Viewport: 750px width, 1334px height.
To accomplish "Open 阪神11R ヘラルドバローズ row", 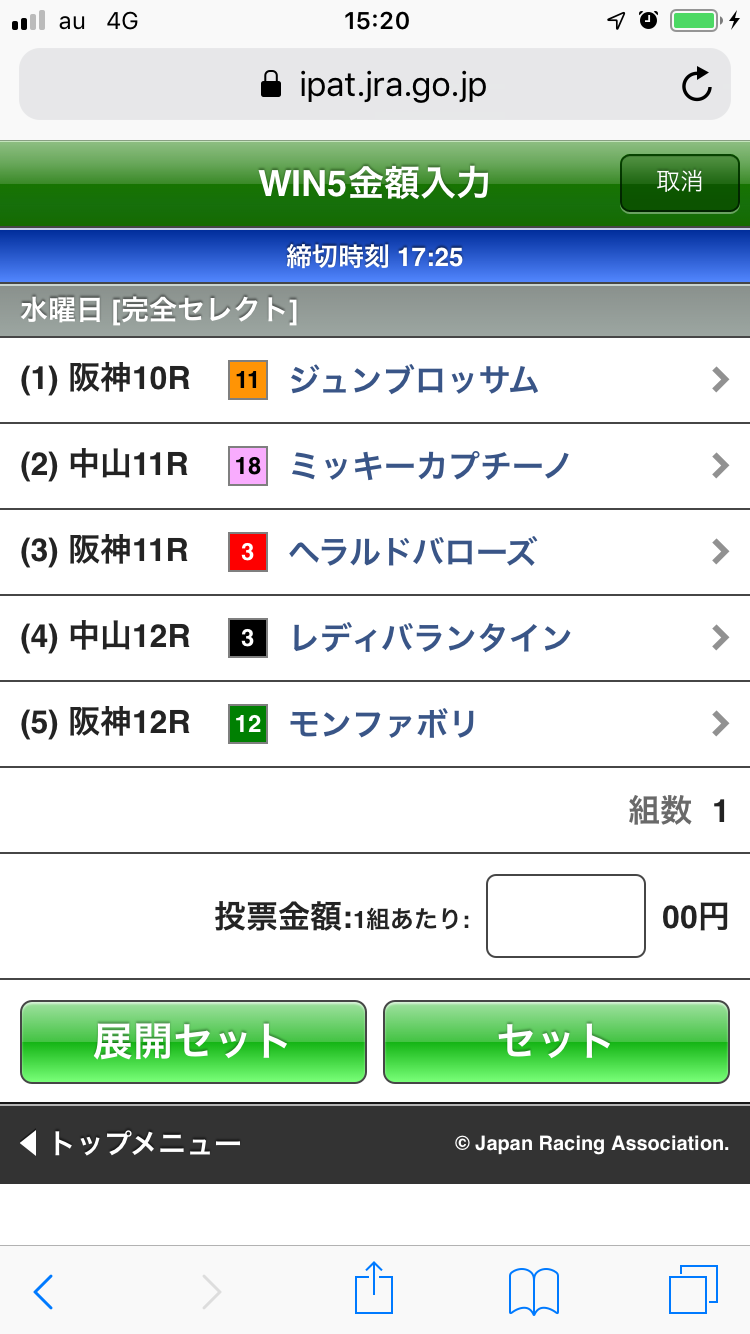I will [x=375, y=551].
